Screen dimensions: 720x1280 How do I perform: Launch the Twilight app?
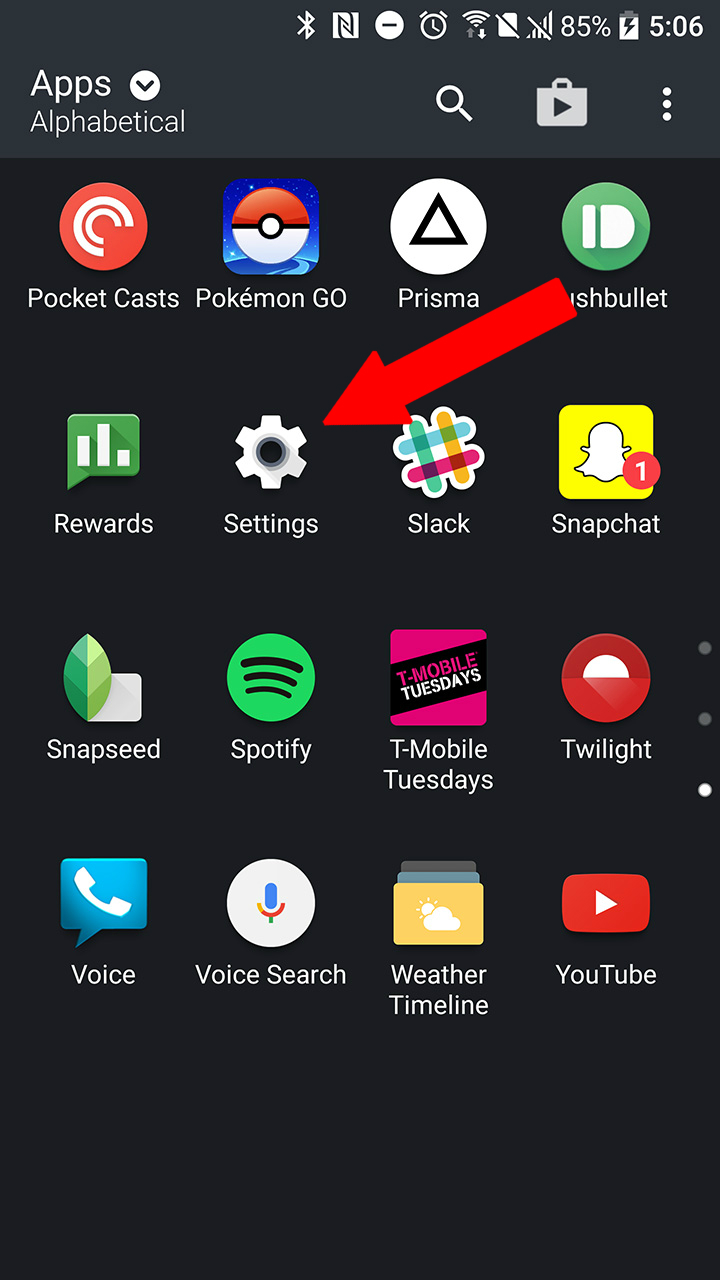pos(606,678)
